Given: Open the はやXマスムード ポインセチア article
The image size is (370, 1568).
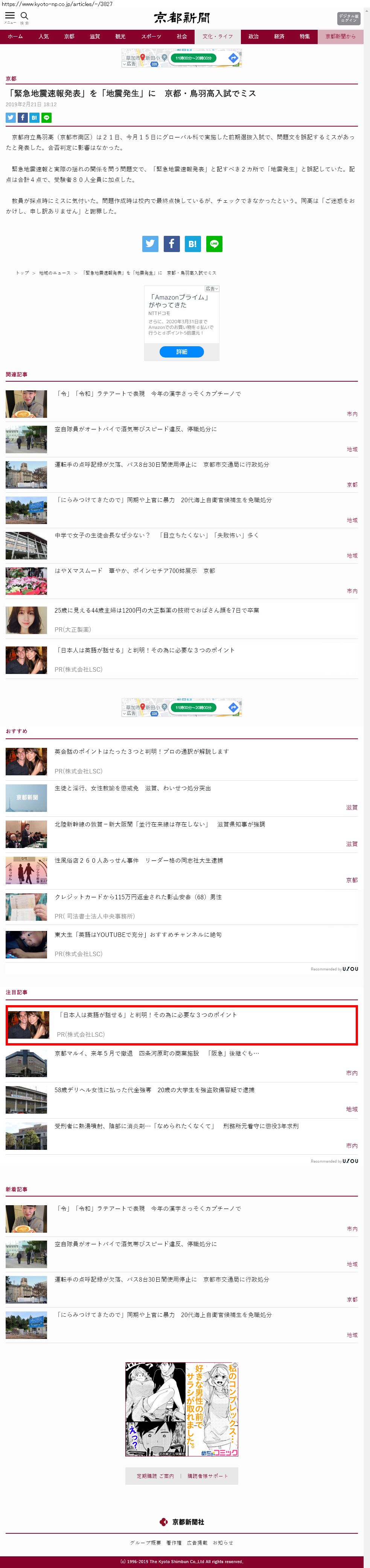Looking at the screenshot, I should click(134, 570).
